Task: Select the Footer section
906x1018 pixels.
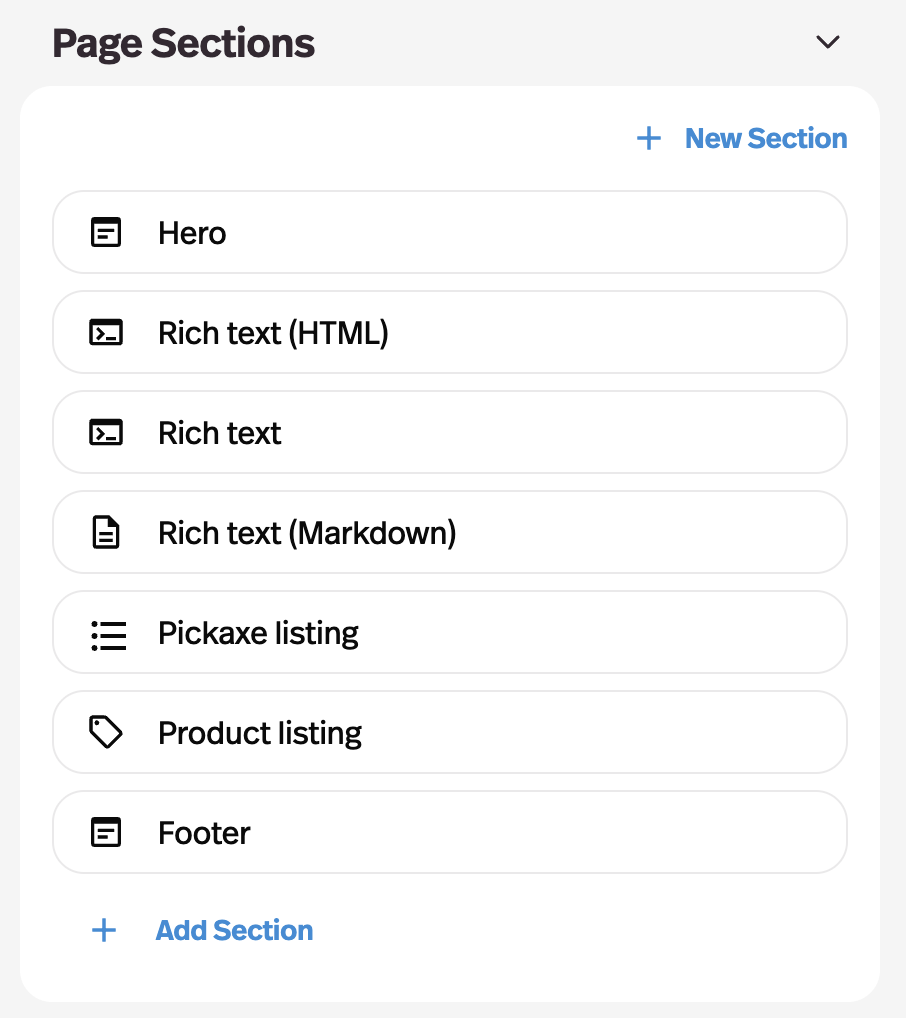Action: [x=450, y=832]
